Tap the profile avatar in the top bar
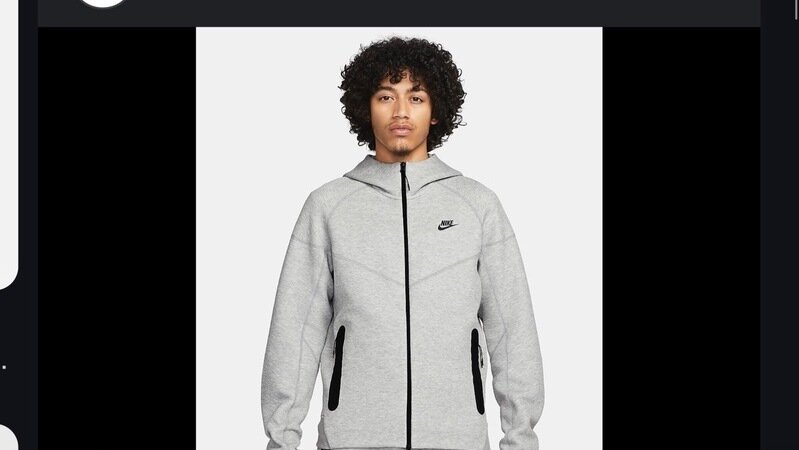799x450 pixels. 103,3
